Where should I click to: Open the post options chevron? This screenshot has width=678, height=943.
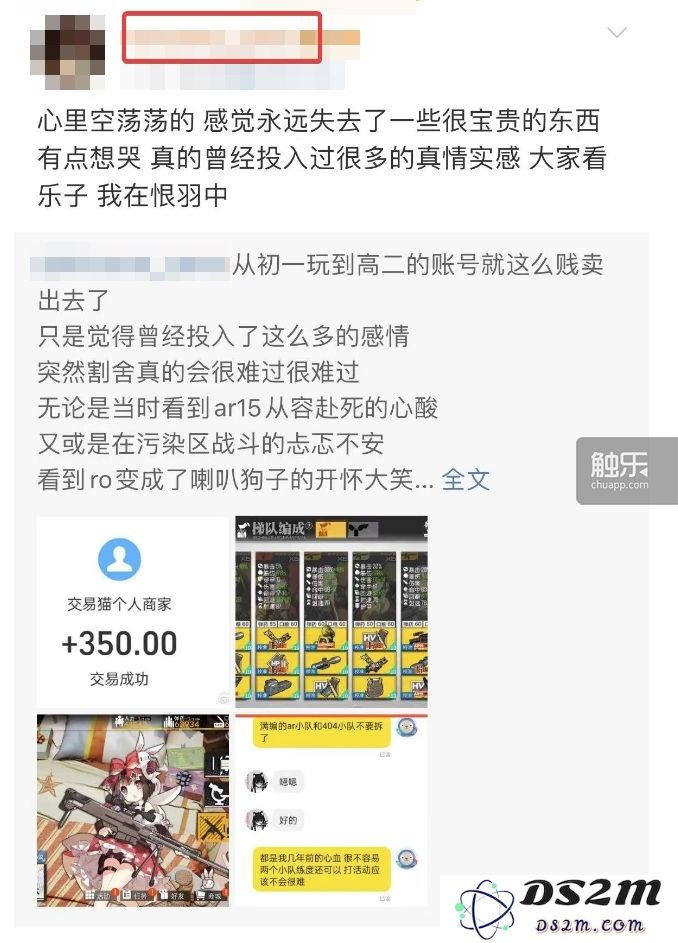(x=617, y=33)
